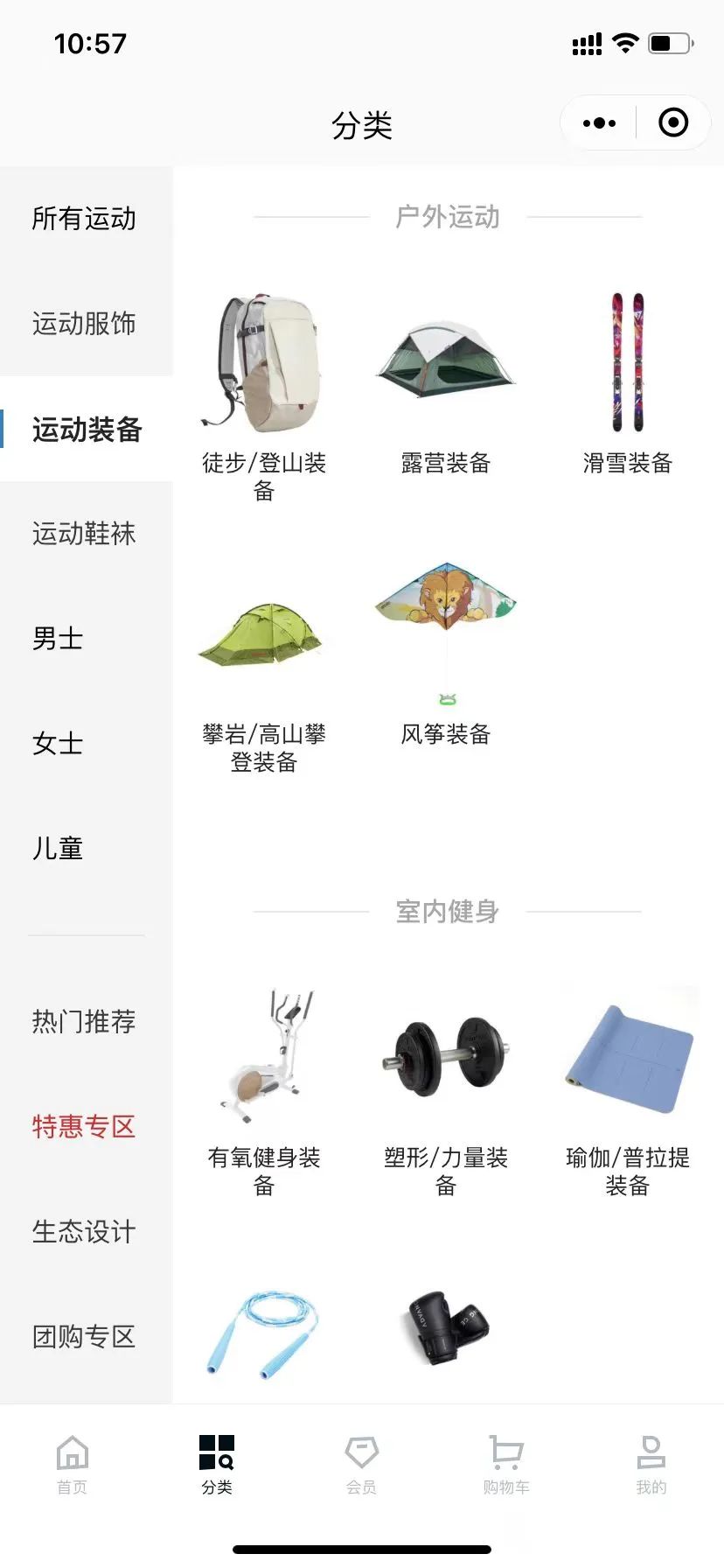
Task: Open 滑雪装备 ski equipment
Action: 627,385
